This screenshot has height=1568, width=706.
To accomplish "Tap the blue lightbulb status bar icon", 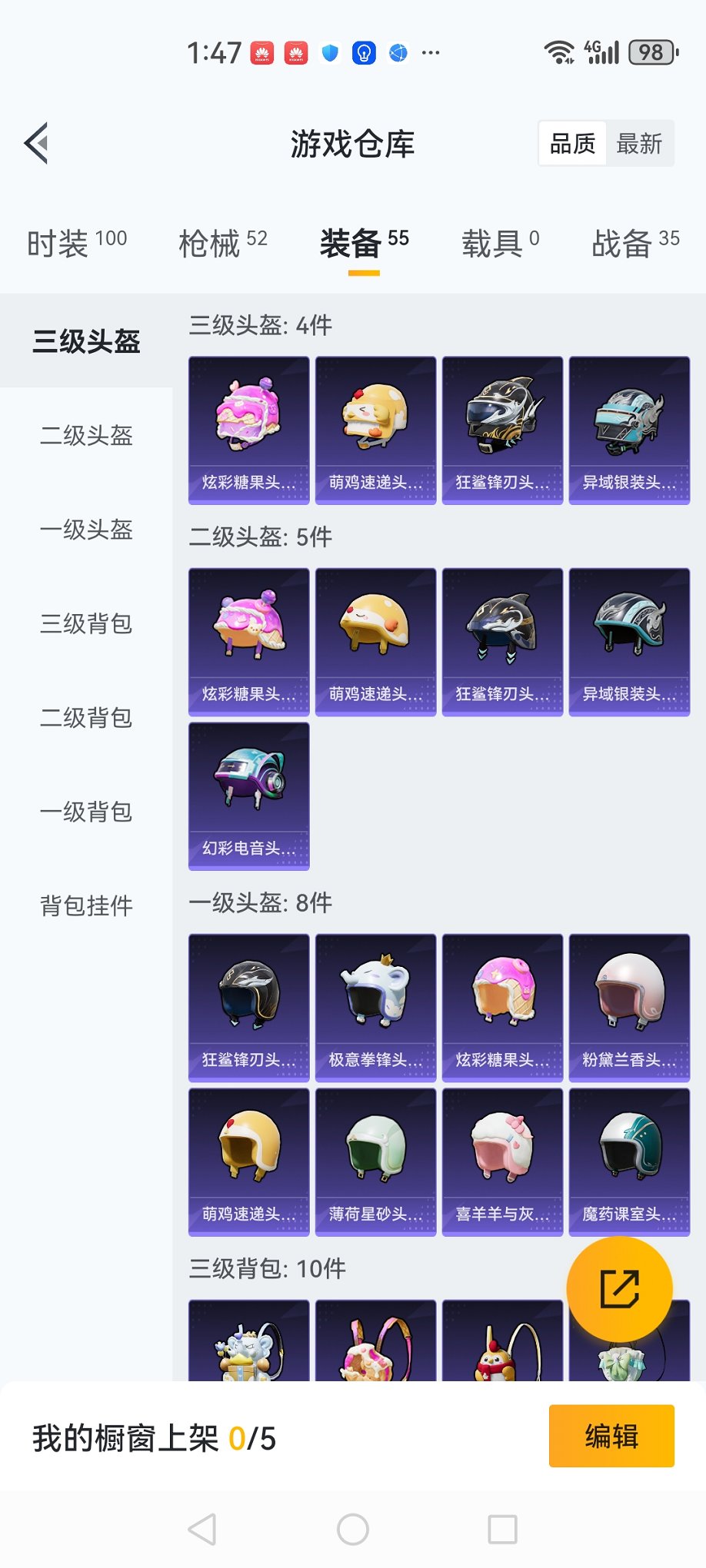I will tap(363, 54).
